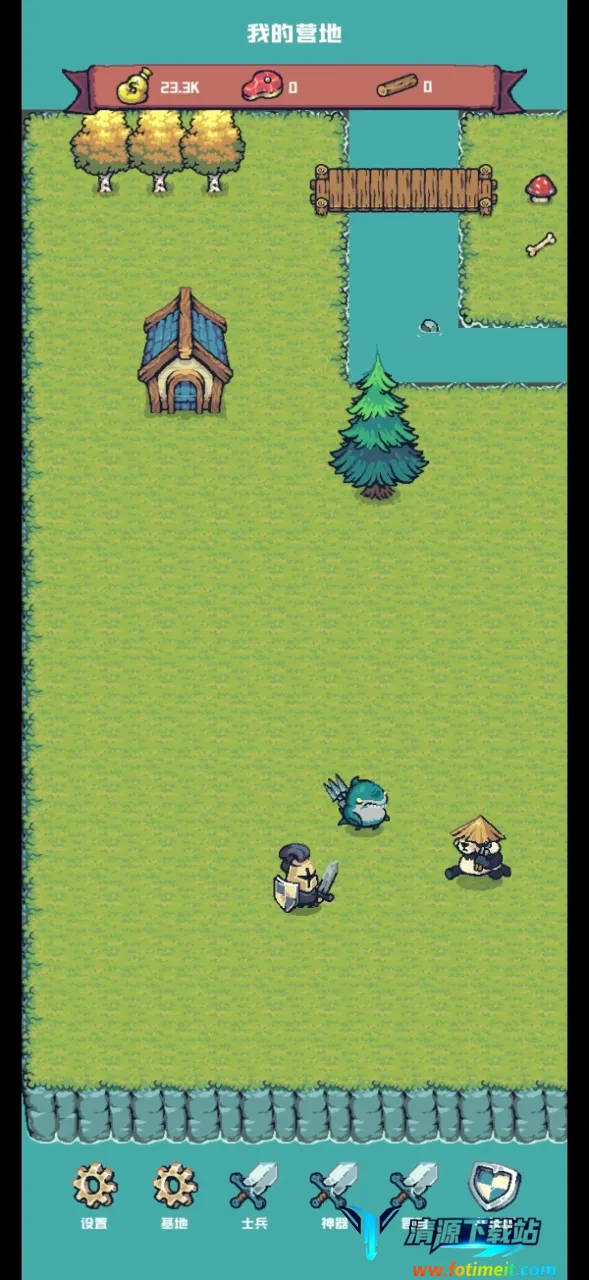This screenshot has width=589, height=1280.
Task: Enter the blue-roofed house building
Action: [x=185, y=352]
